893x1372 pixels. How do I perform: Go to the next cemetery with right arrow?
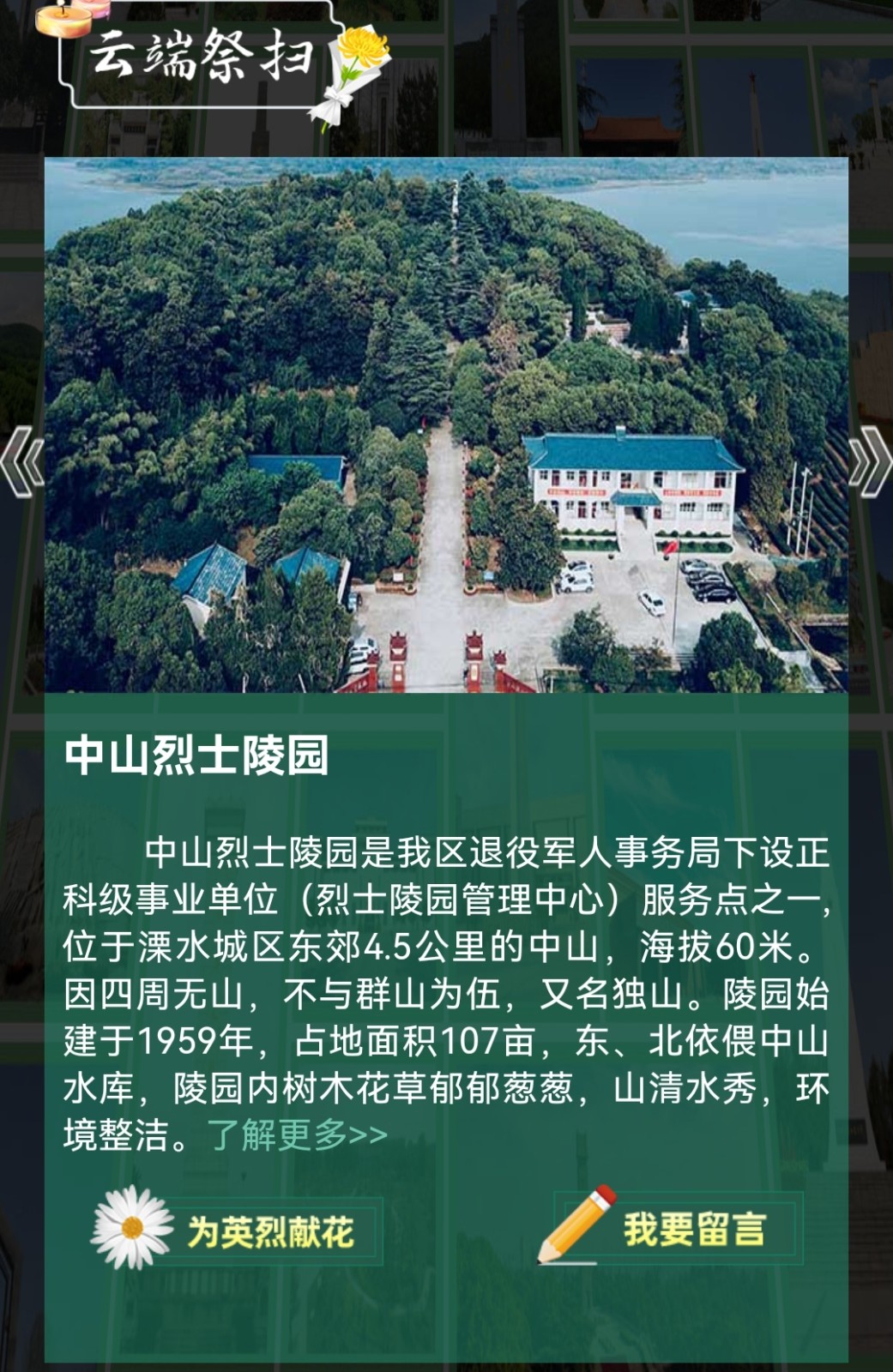tap(870, 463)
